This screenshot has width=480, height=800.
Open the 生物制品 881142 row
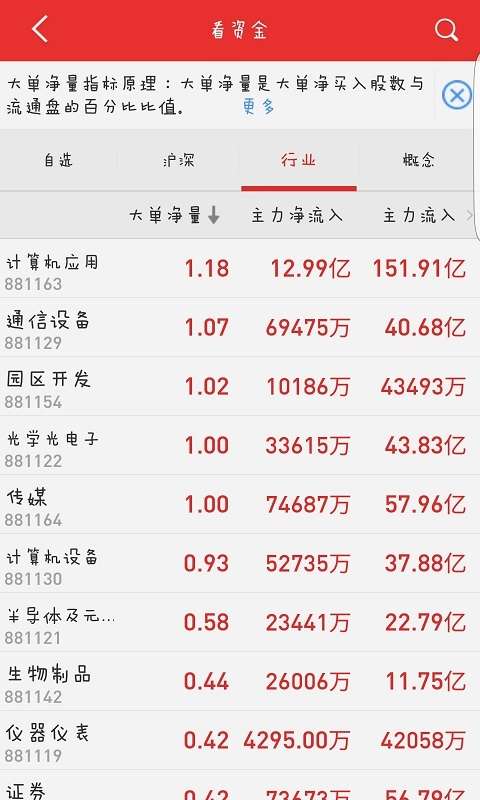point(240,682)
